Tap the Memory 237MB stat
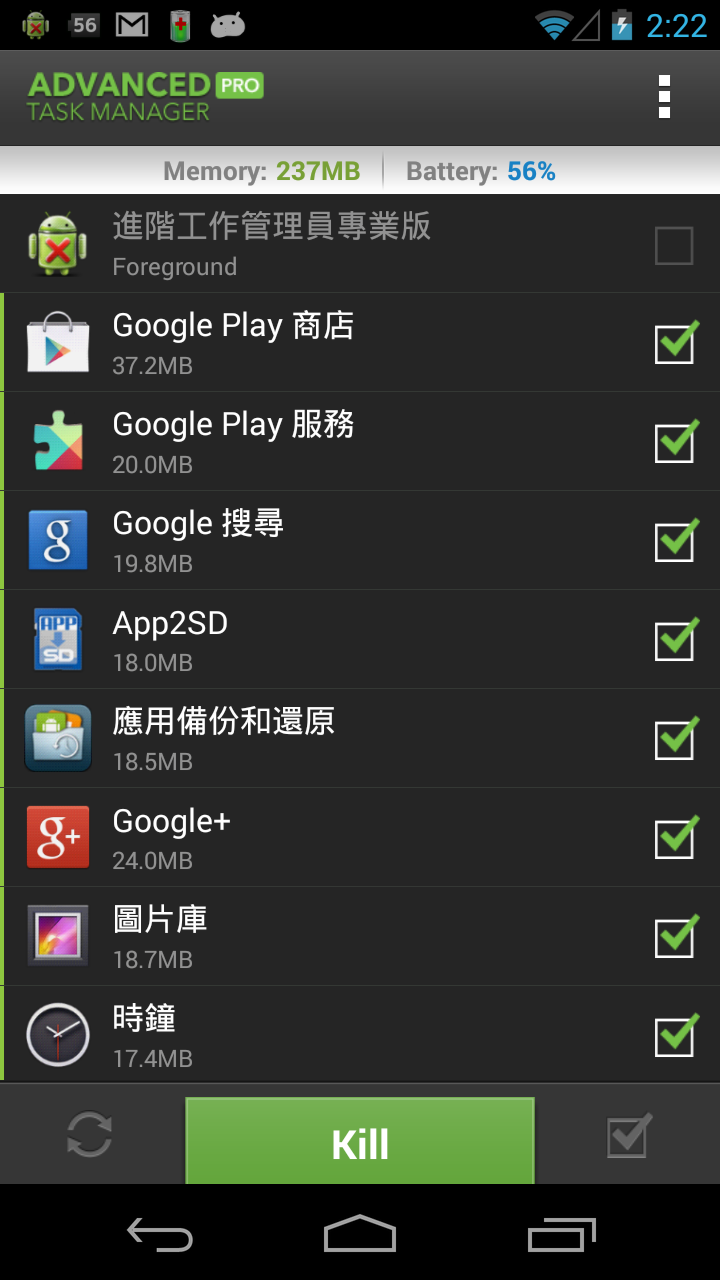This screenshot has width=720, height=1280. pos(262,170)
